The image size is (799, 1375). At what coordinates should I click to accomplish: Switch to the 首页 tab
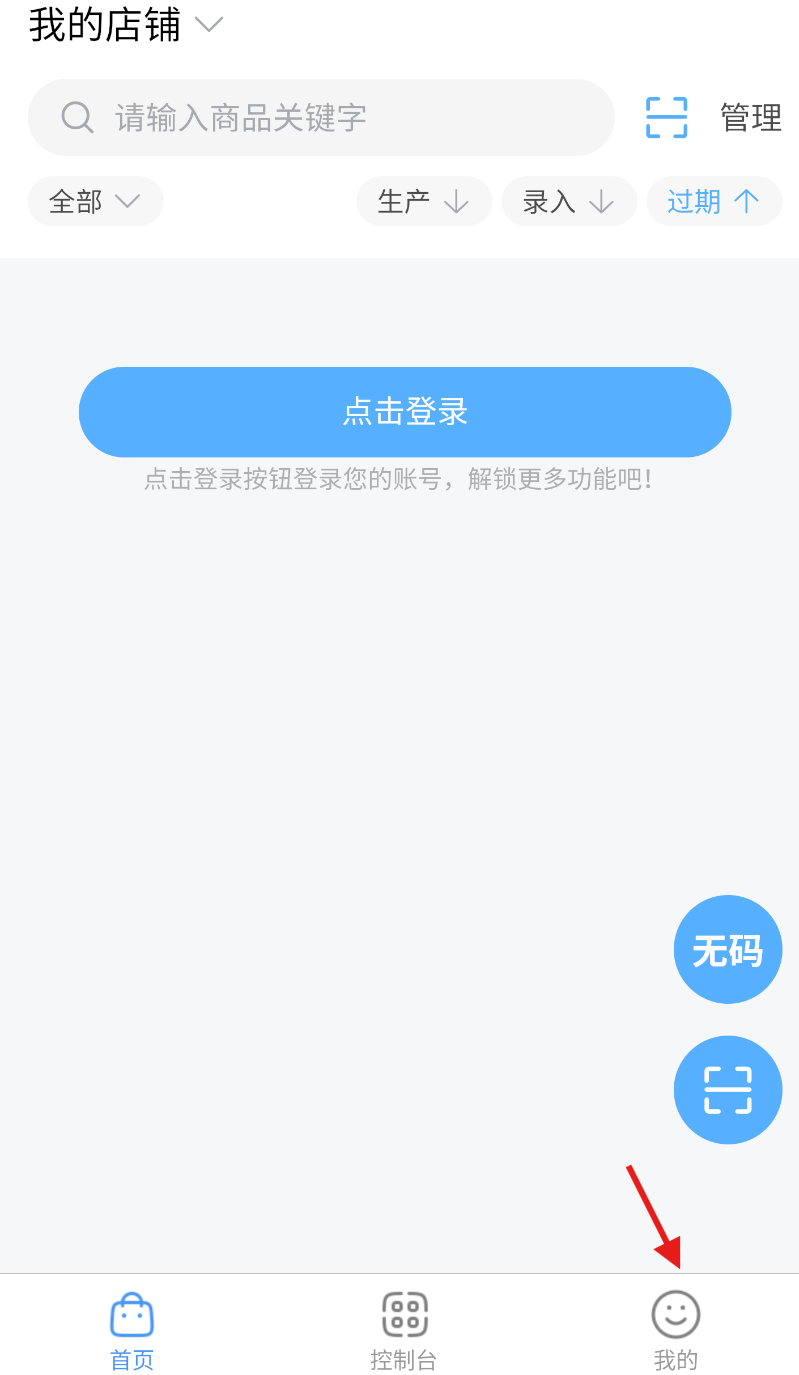tap(132, 1330)
